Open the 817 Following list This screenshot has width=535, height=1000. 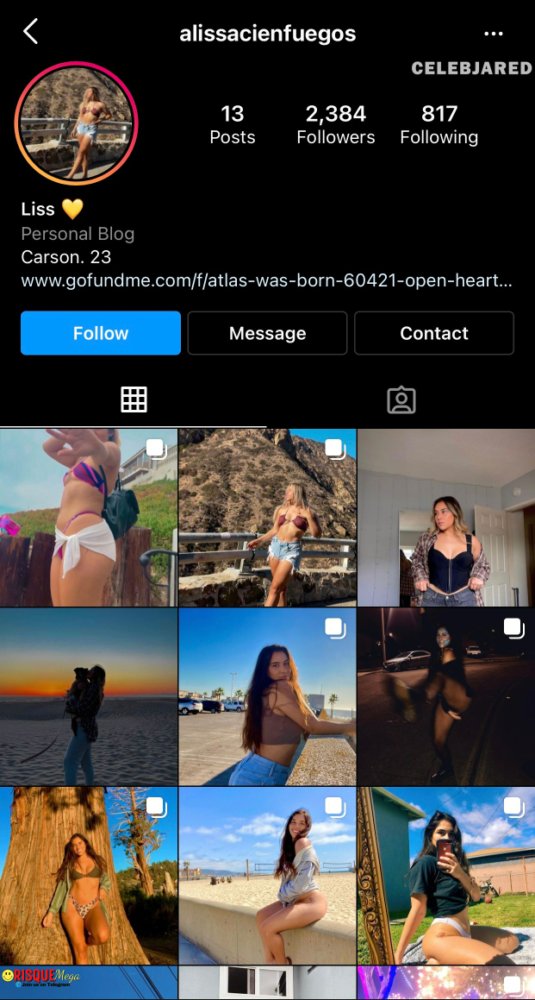click(439, 124)
